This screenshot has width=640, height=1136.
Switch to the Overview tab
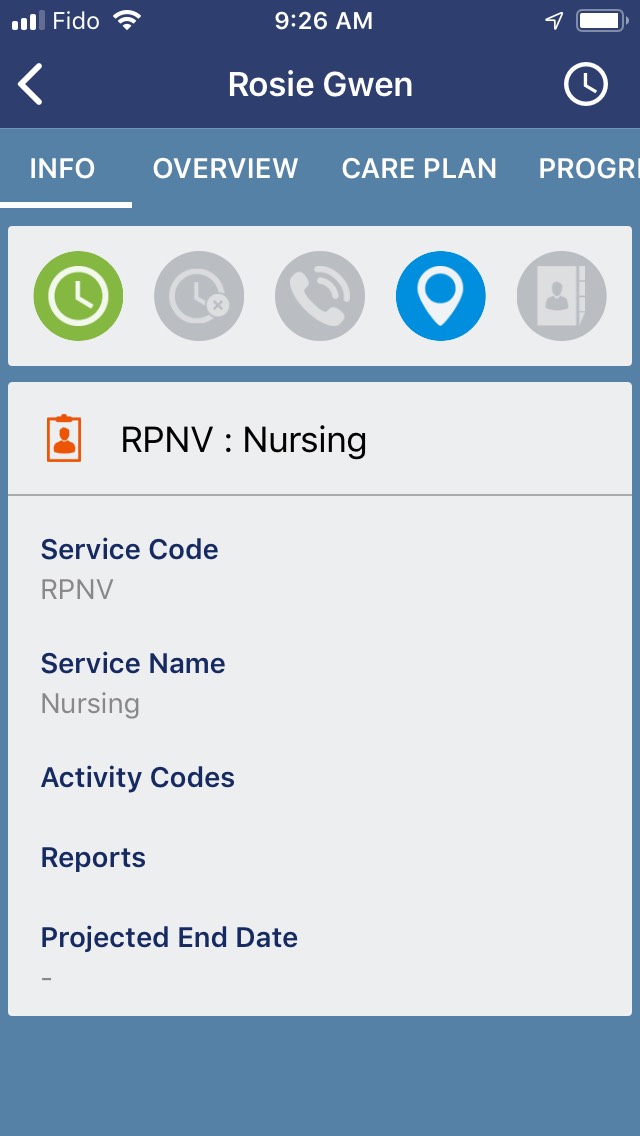(x=225, y=168)
